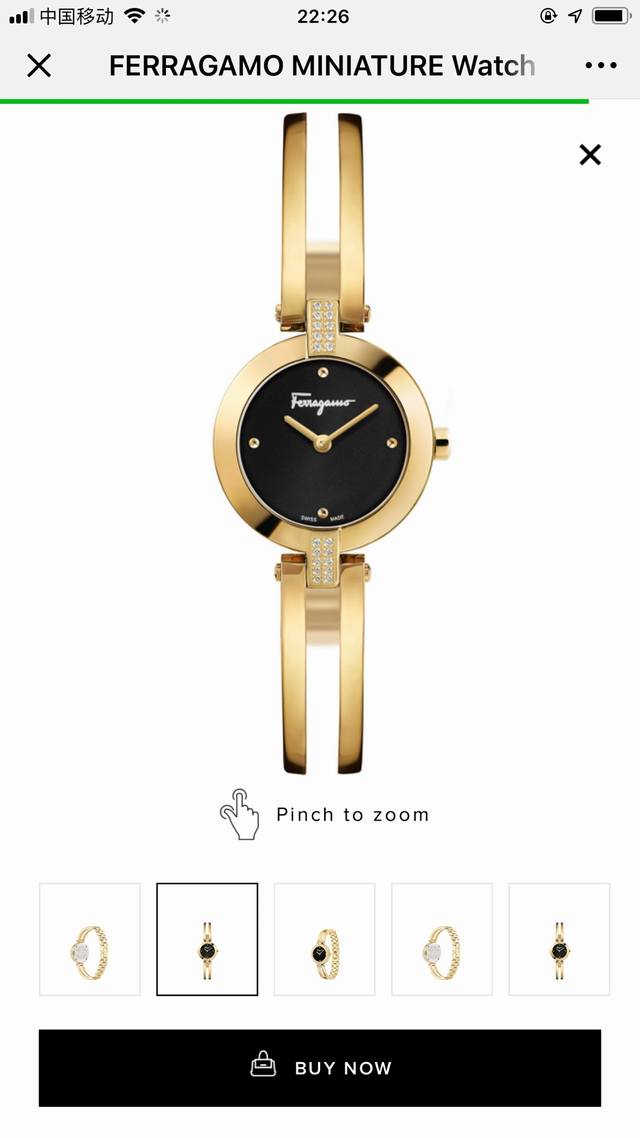Close the WeChat browser page

pos(38,66)
